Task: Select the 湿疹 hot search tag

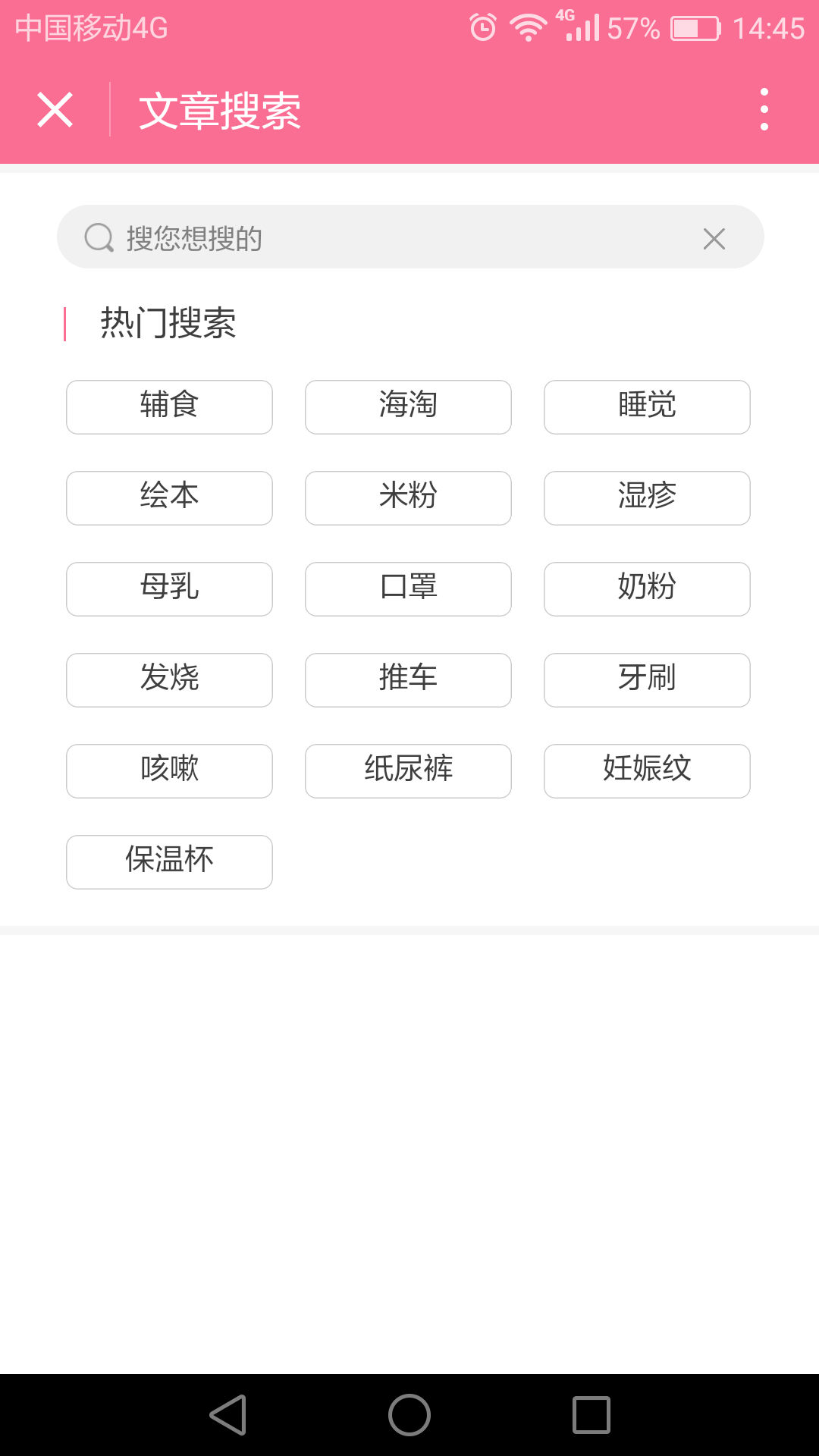Action: click(647, 498)
